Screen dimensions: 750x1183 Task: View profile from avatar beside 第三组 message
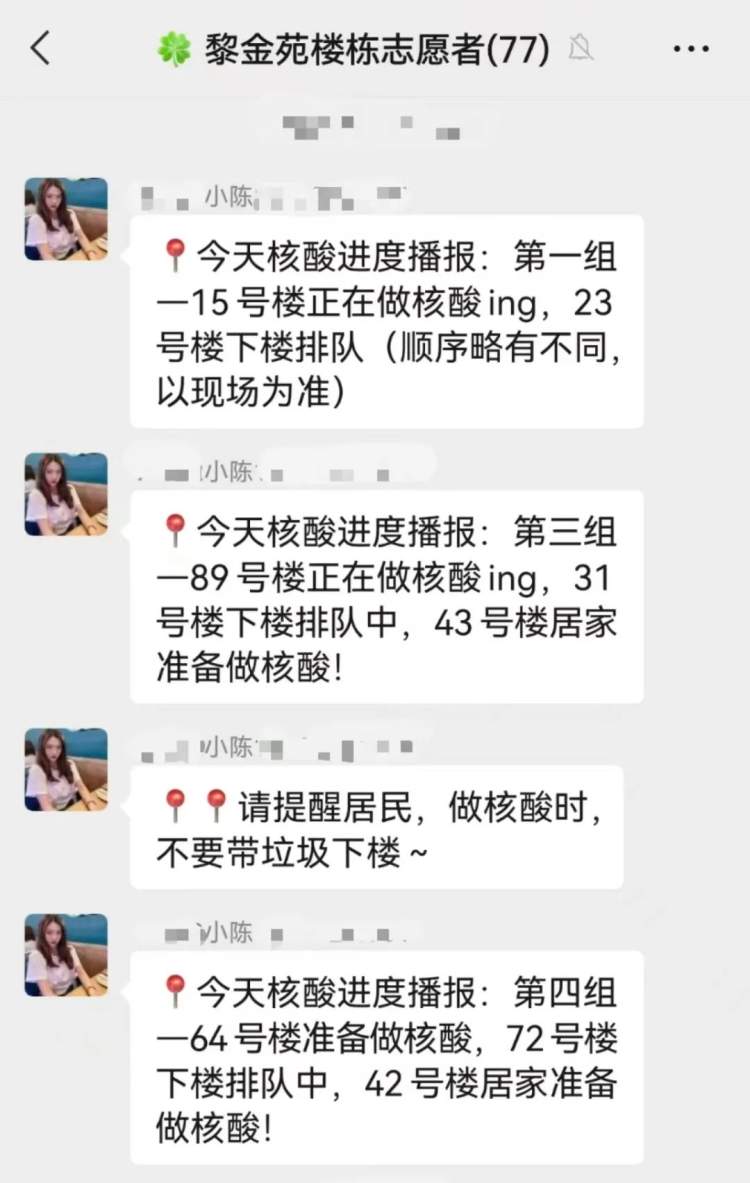[x=66, y=494]
